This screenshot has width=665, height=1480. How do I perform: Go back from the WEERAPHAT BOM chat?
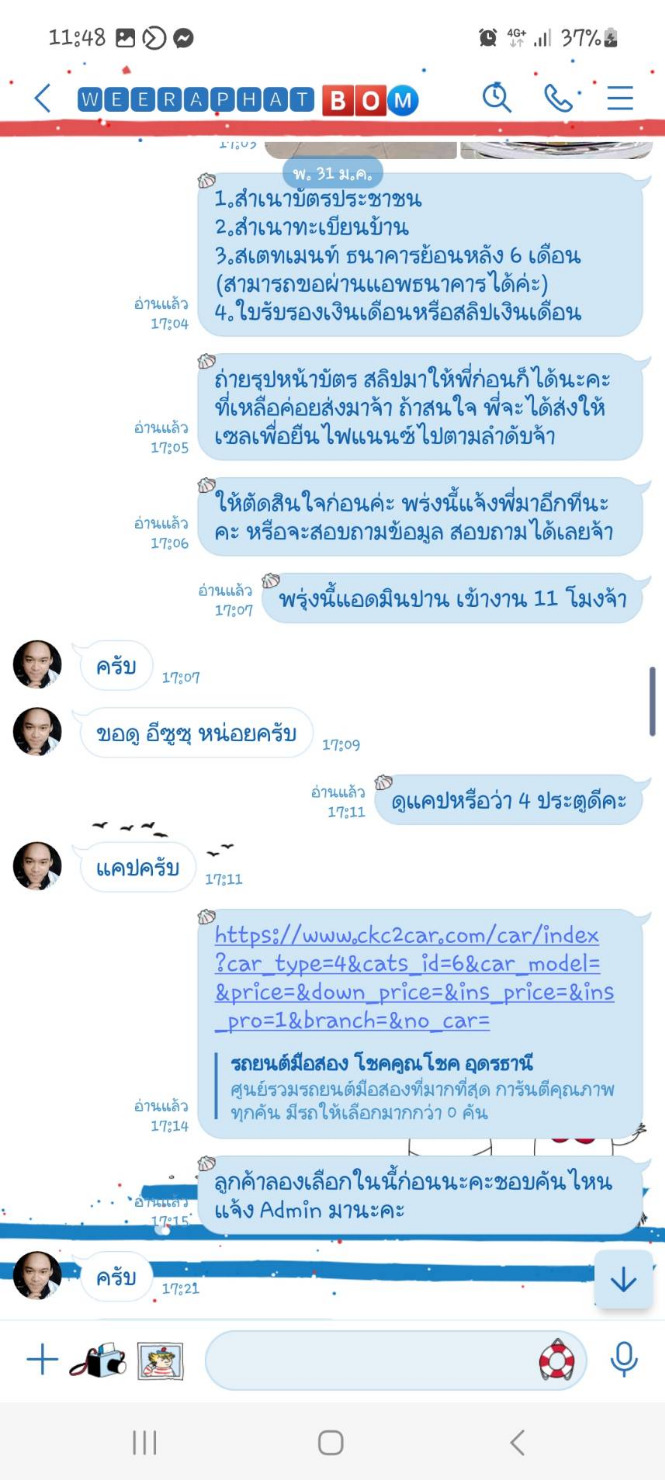42,98
